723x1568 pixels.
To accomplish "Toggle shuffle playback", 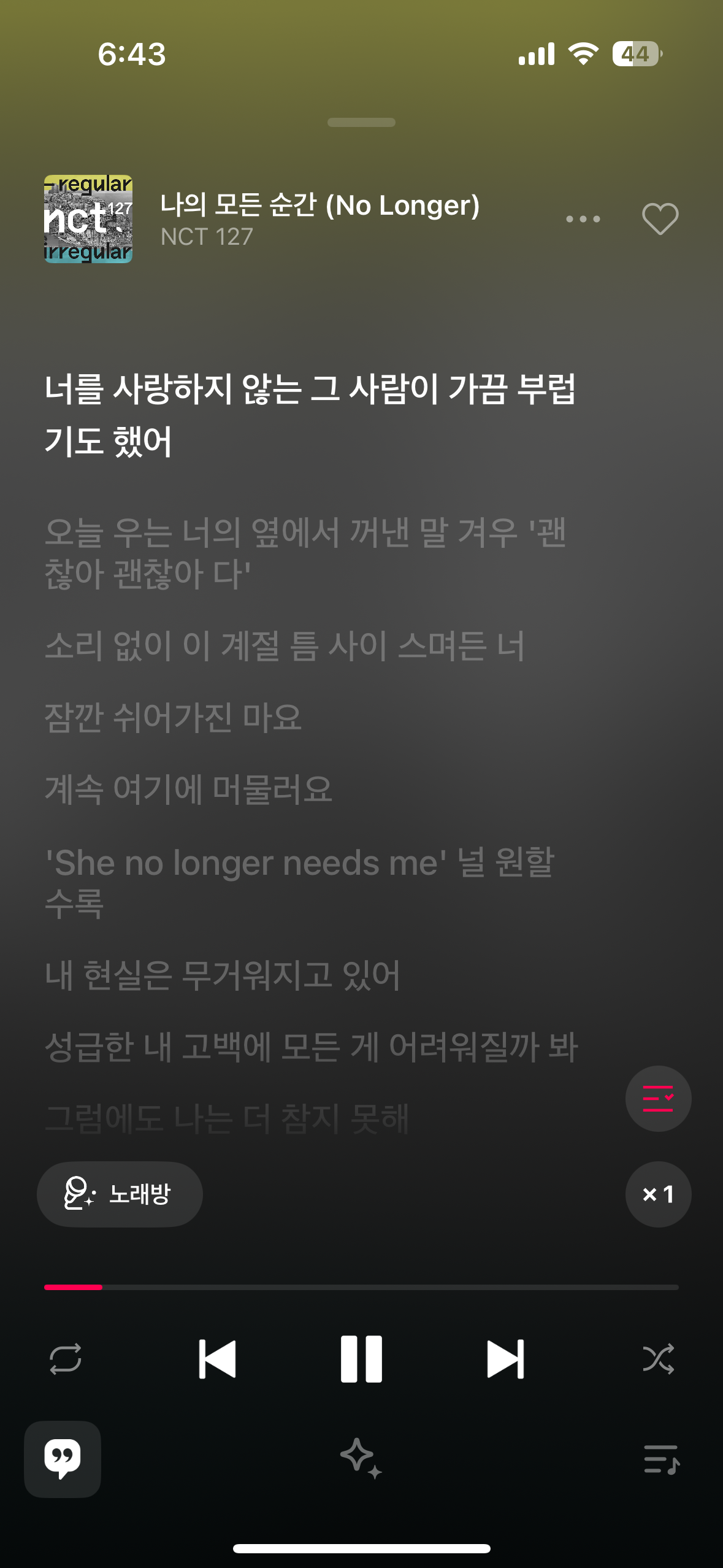I will [x=658, y=1358].
